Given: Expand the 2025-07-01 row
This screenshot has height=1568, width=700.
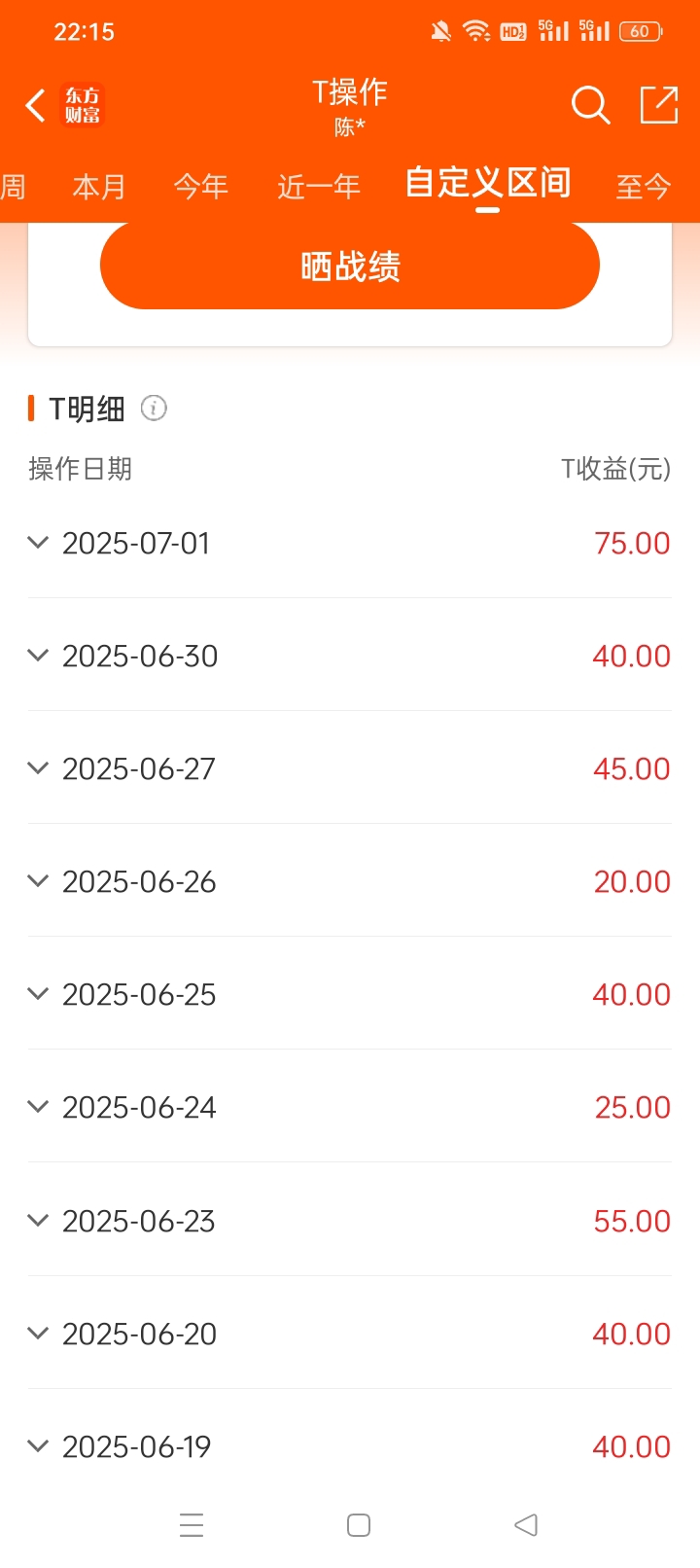Looking at the screenshot, I should 350,543.
